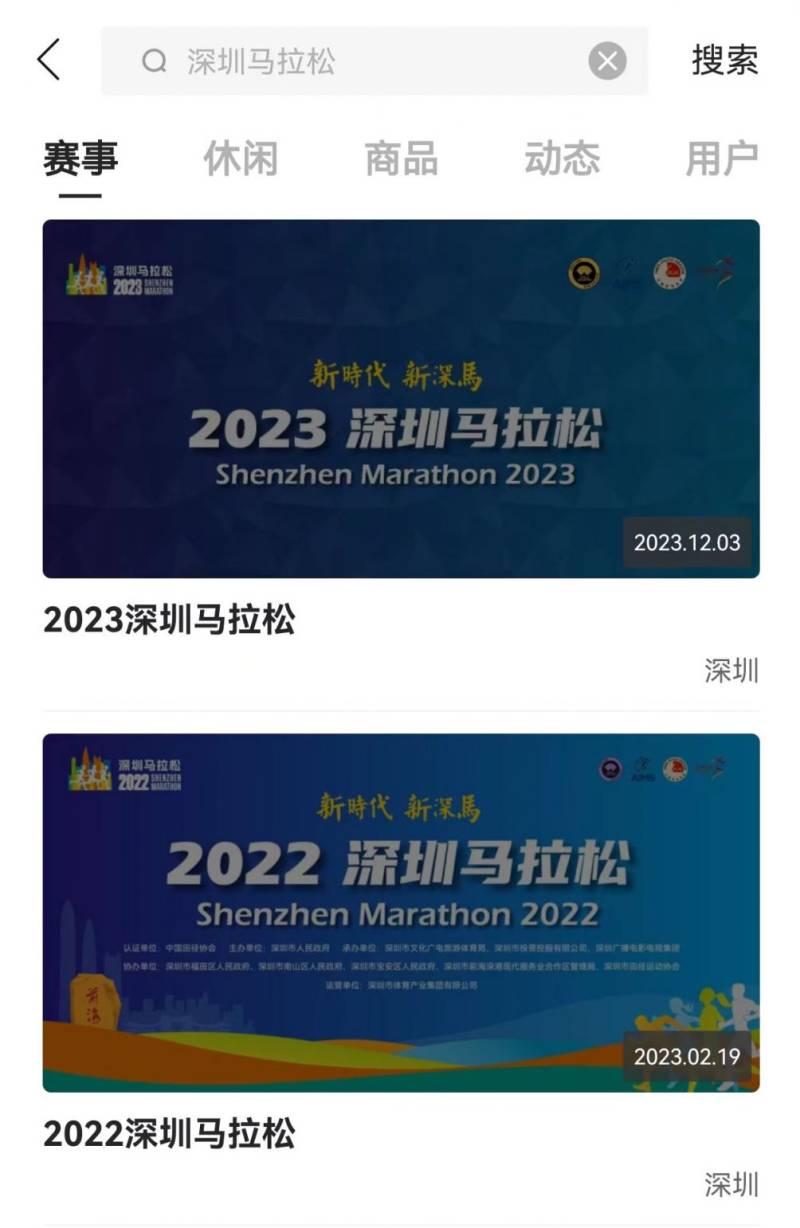The height and width of the screenshot is (1228, 800).
Task: Tap the running figure logo on the 2022 banner
Action: click(x=715, y=766)
